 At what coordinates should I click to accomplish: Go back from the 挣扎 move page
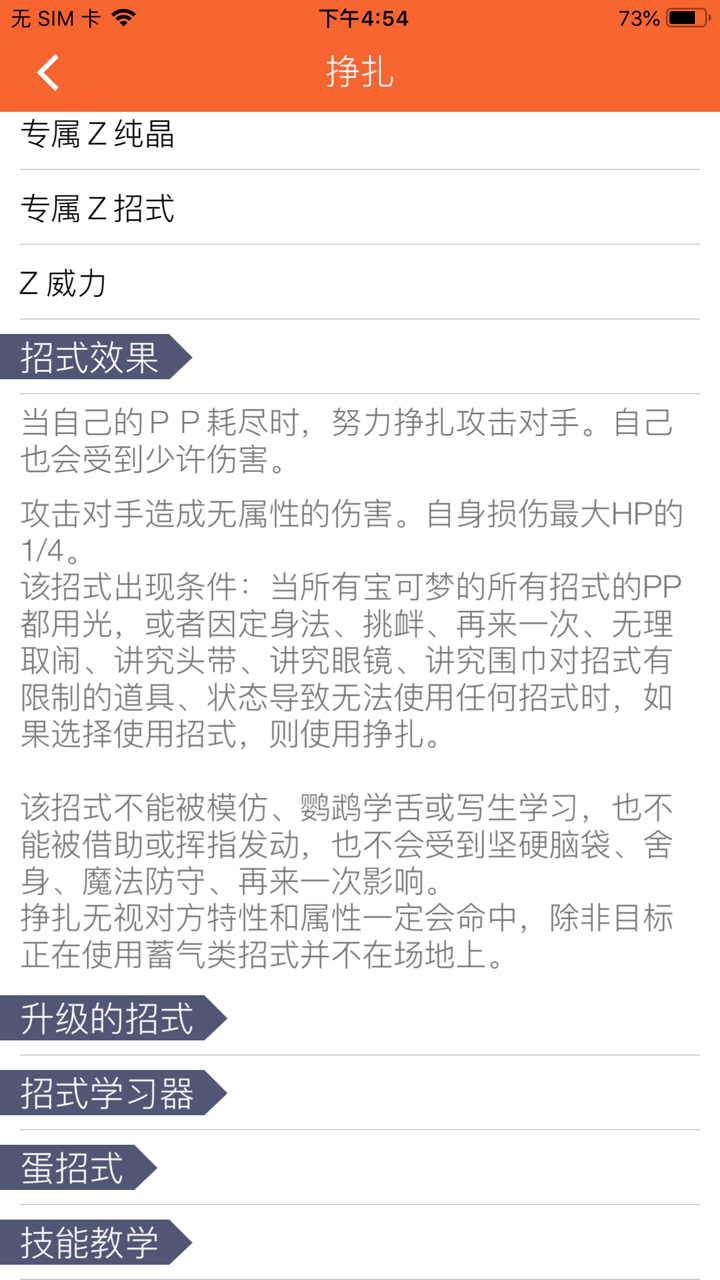tap(48, 73)
